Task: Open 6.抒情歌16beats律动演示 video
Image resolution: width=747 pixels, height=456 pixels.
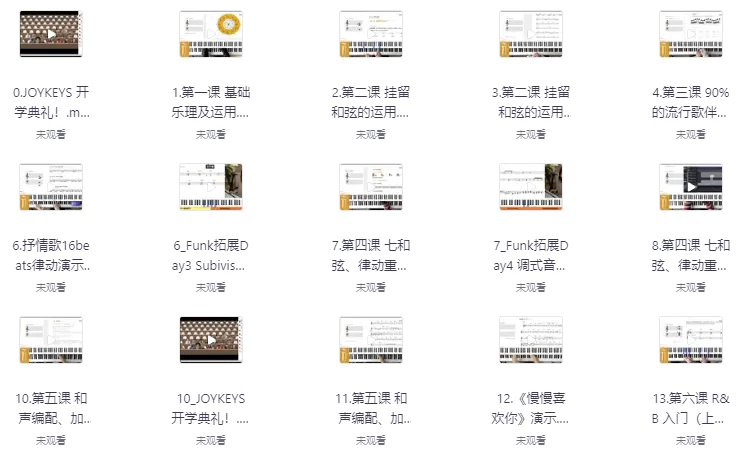Action: coord(50,188)
